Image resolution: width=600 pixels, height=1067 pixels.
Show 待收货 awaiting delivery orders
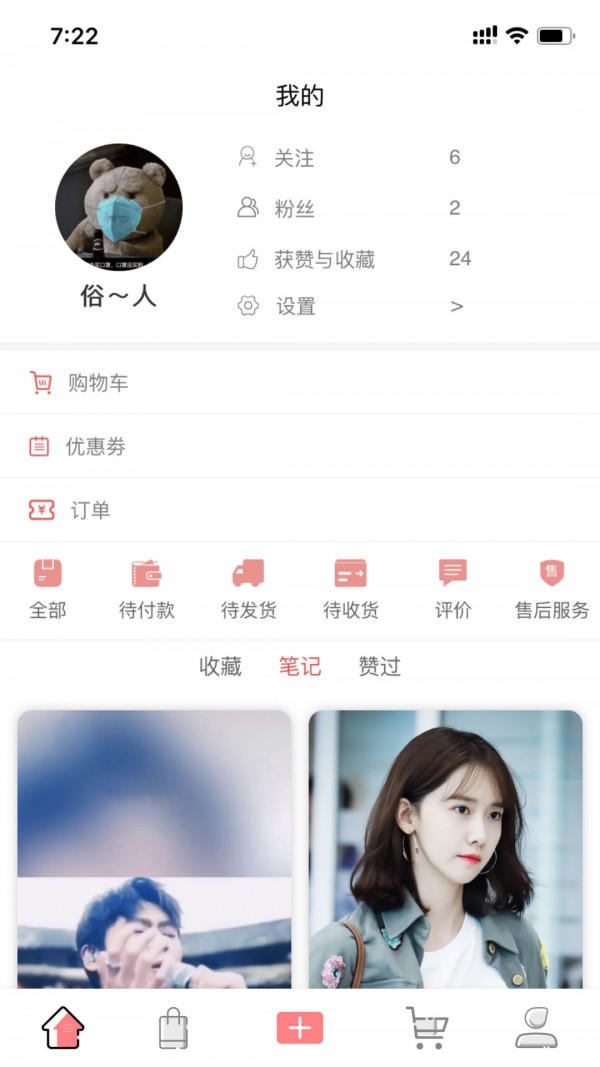[x=350, y=590]
